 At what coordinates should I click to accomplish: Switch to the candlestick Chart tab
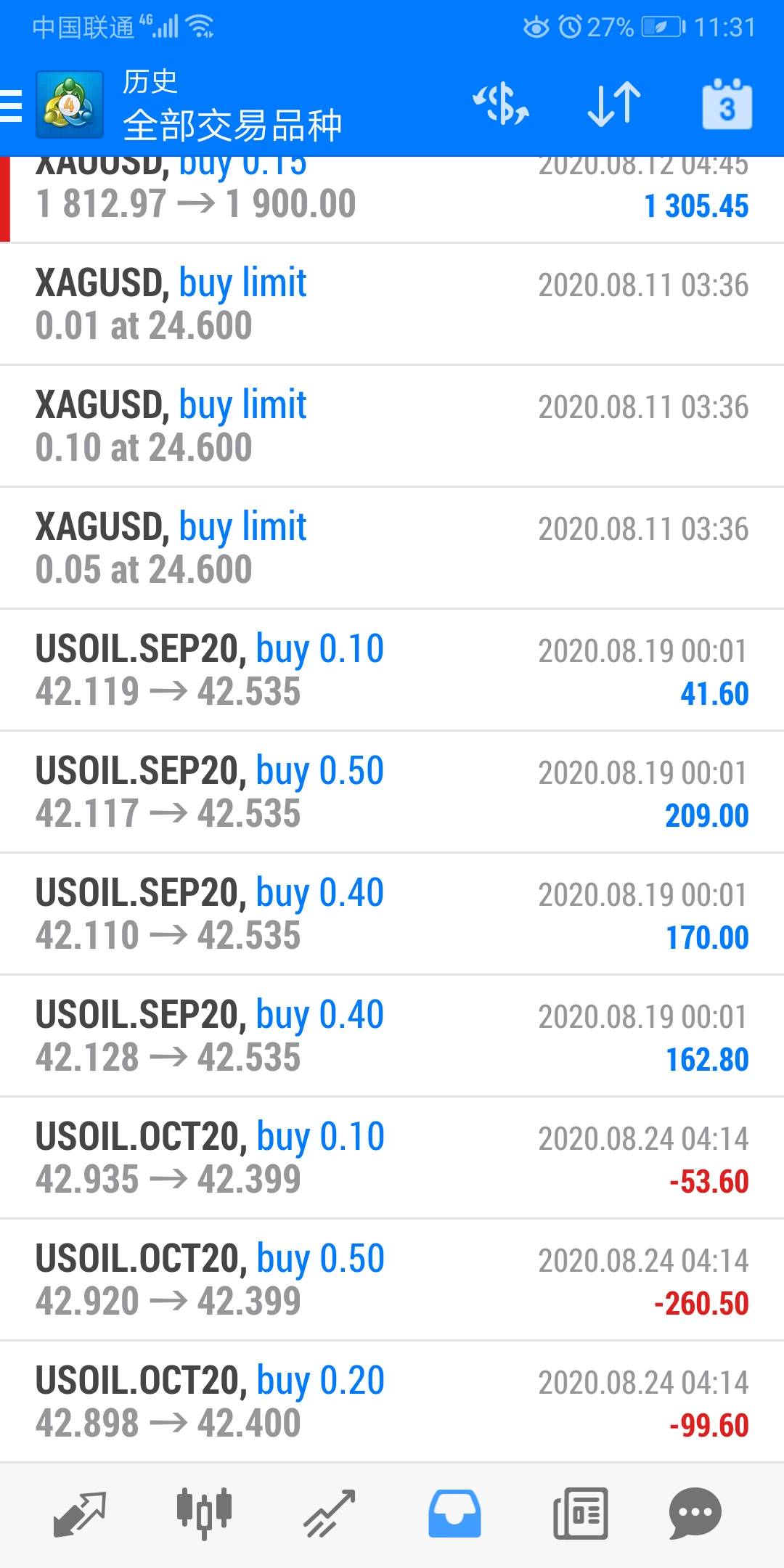tap(204, 1514)
